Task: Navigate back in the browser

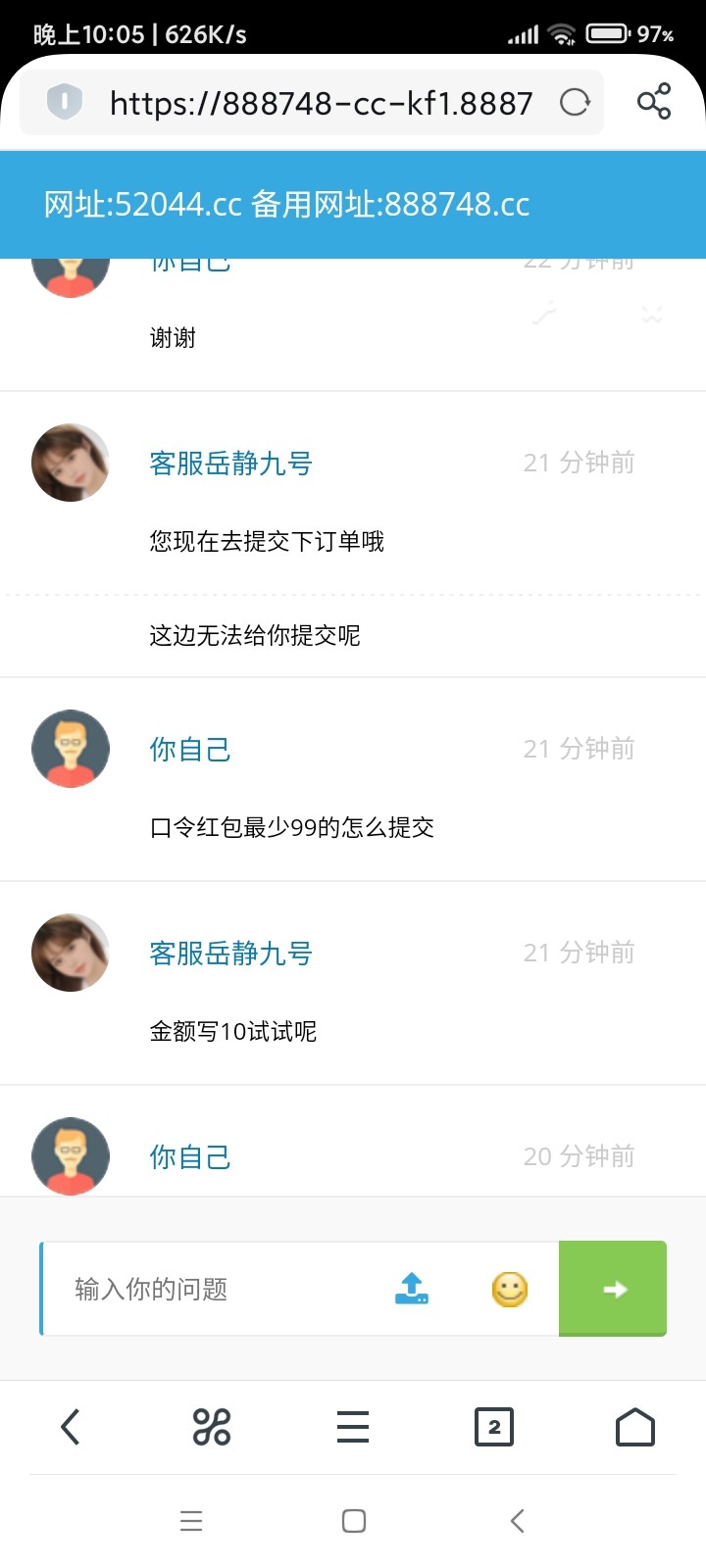Action: (x=69, y=1427)
